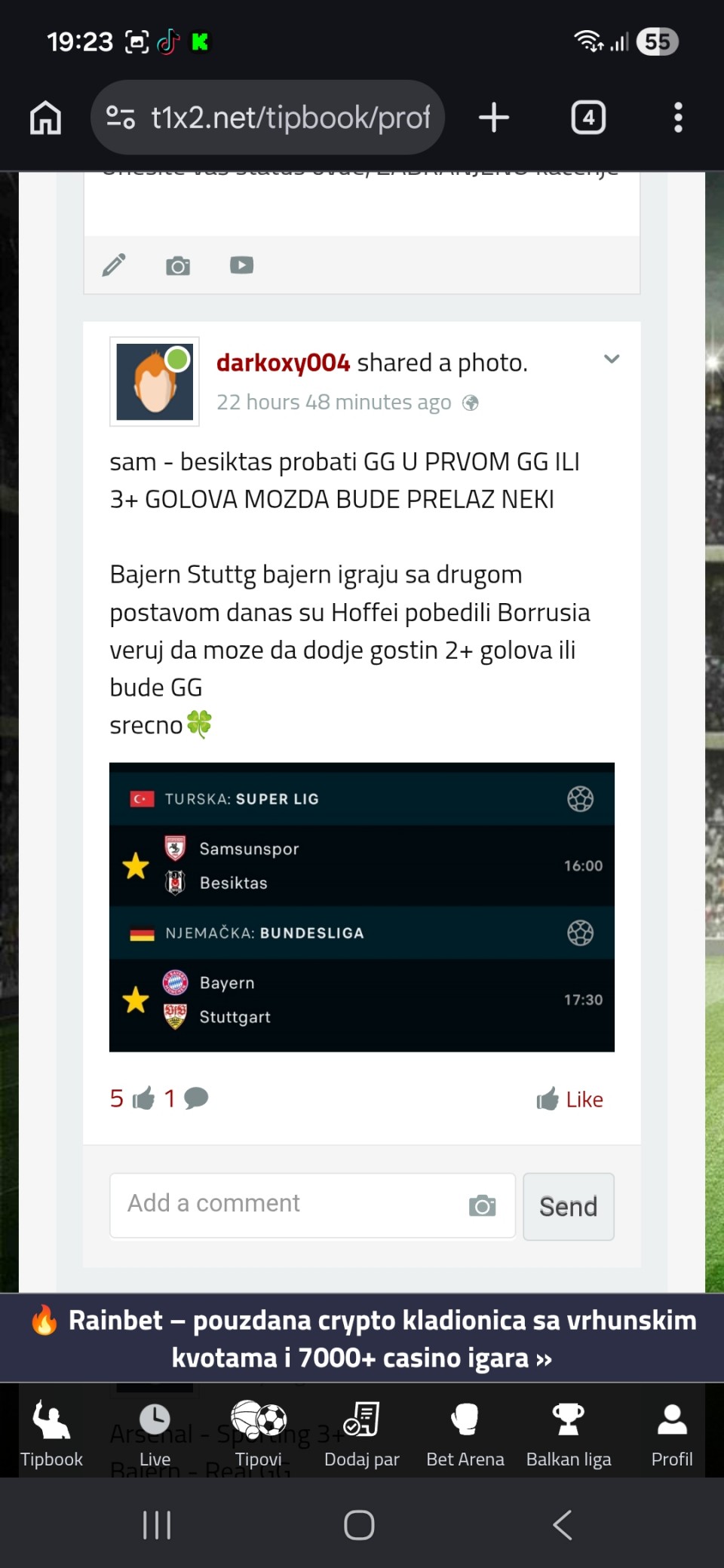Like darkoxy004's post
The width and height of the screenshot is (724, 1568).
click(x=570, y=1099)
